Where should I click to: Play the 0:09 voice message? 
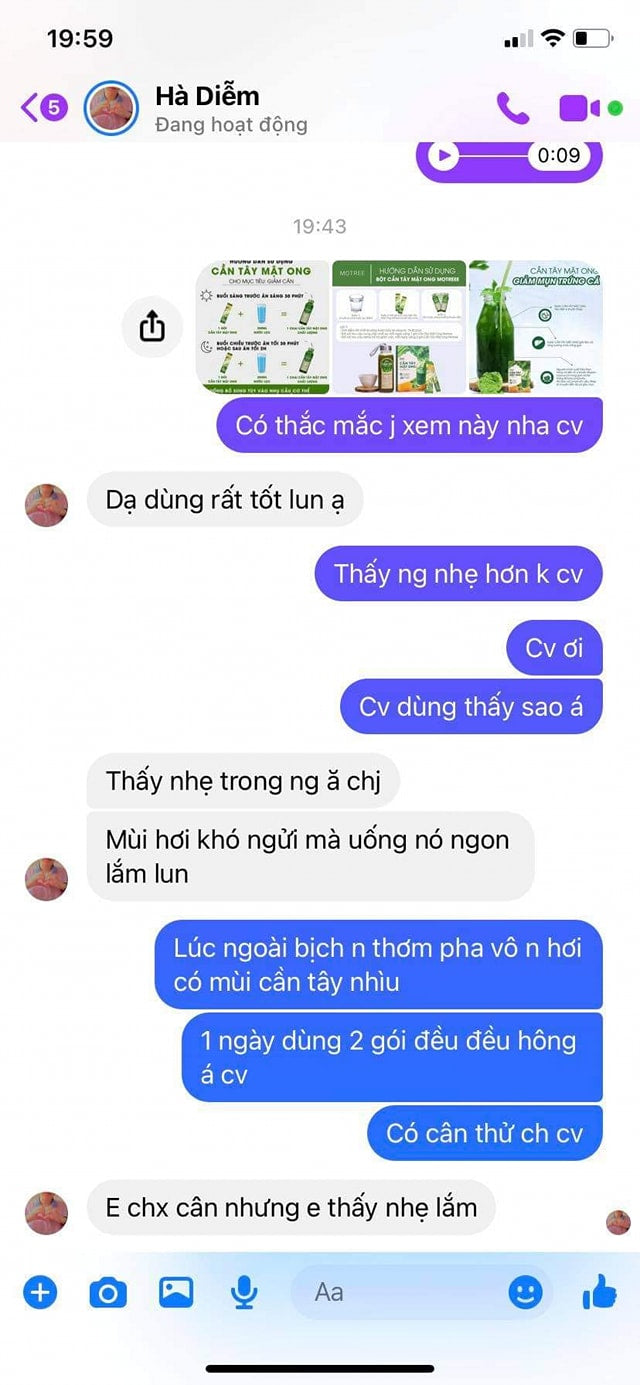click(443, 155)
